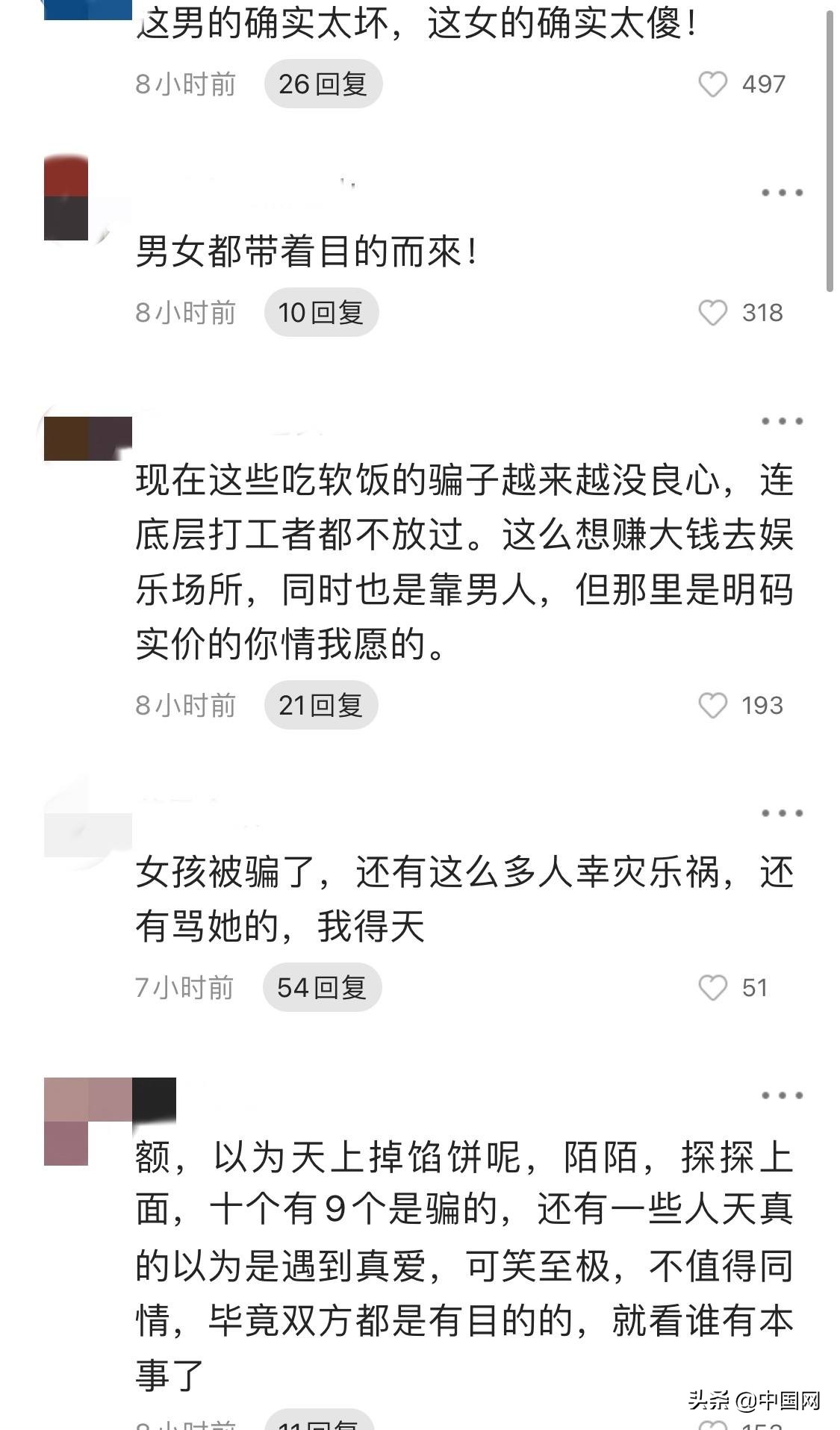The height and width of the screenshot is (1430, 840).
Task: Like the comment with 497 likes
Action: [x=712, y=84]
